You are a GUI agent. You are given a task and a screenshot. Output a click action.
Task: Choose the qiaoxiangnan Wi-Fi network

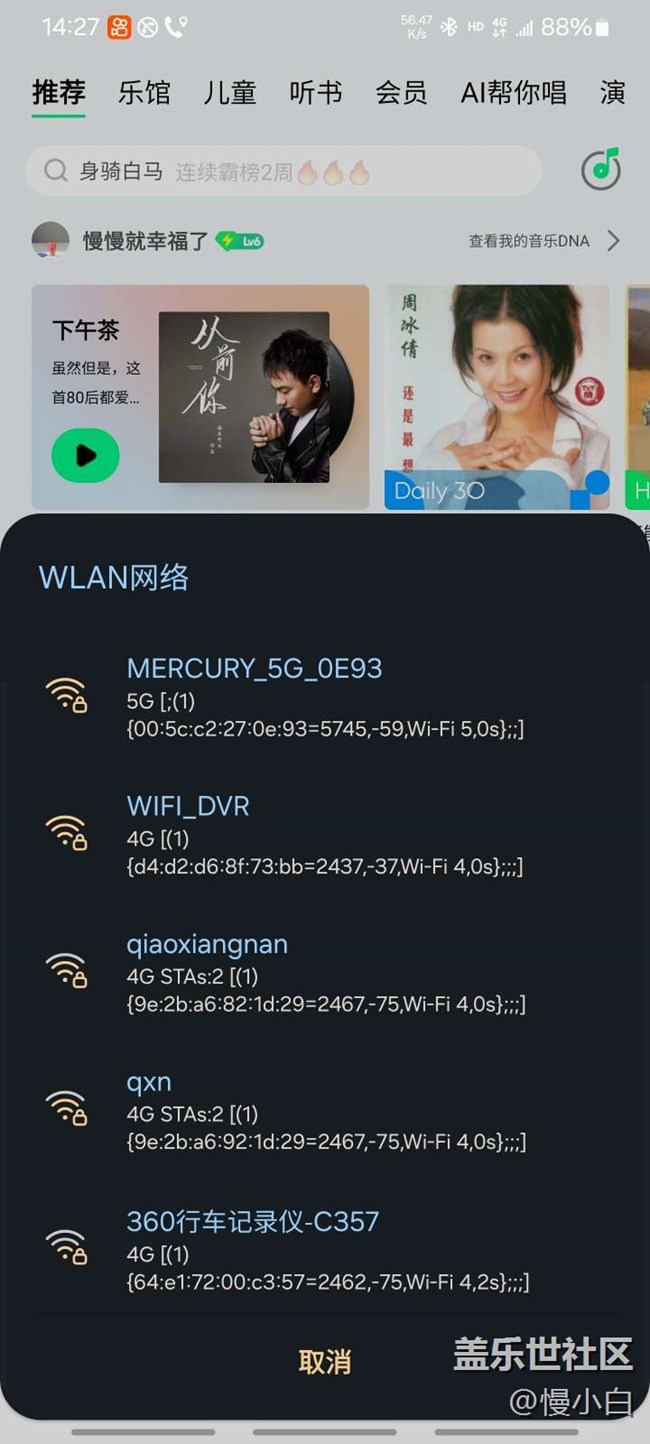point(325,973)
